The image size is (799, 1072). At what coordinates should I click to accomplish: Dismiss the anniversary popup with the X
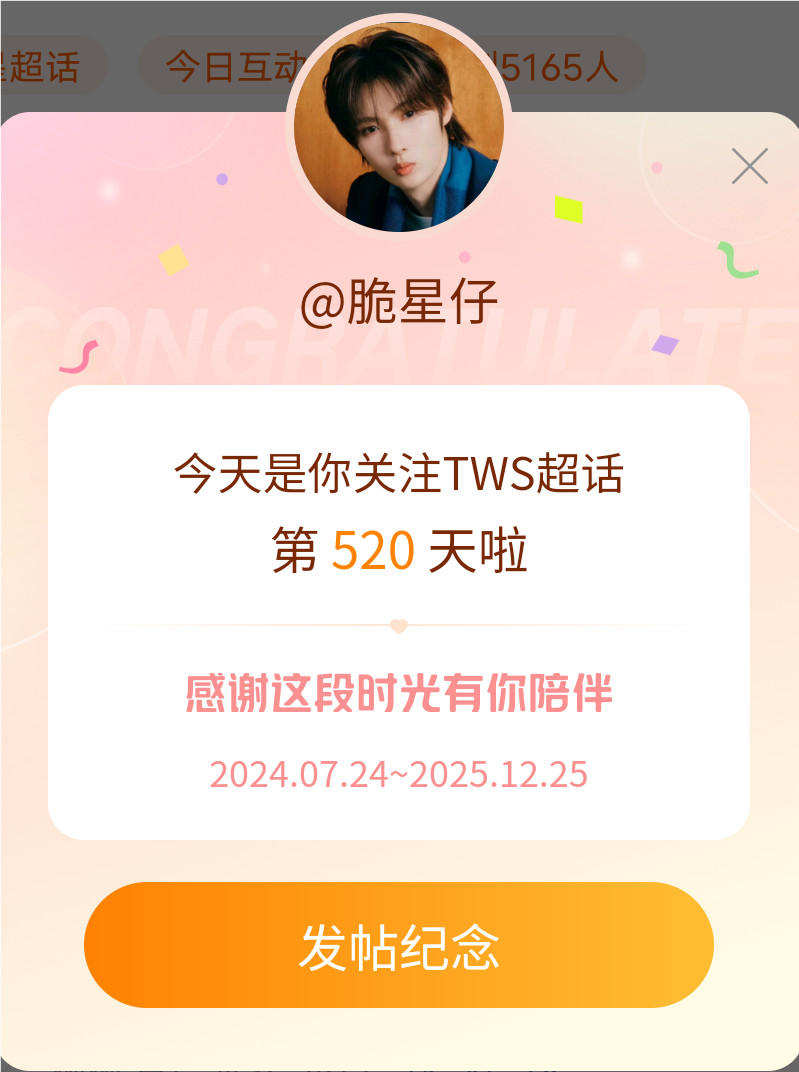(749, 165)
